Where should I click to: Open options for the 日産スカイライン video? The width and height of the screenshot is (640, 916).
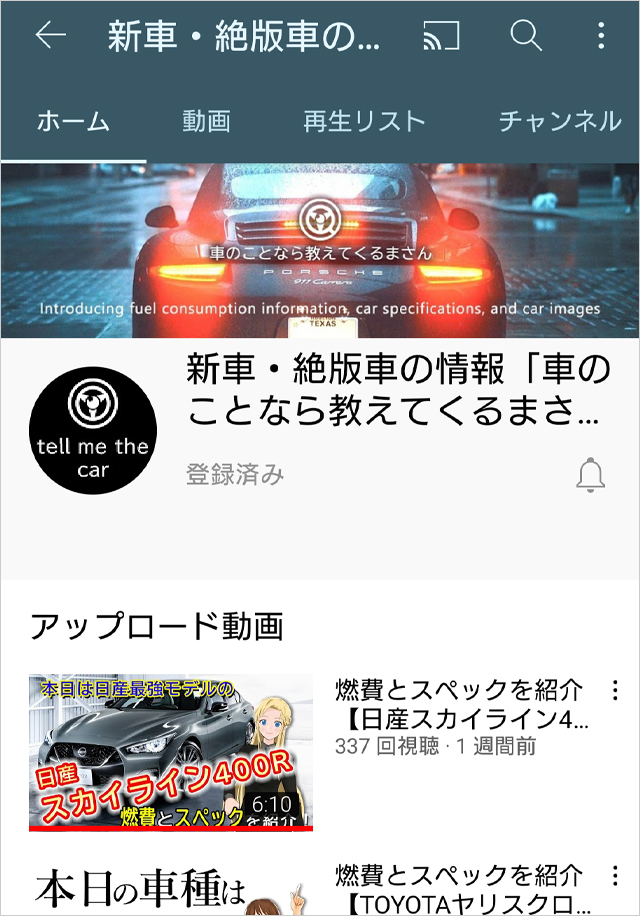tap(615, 691)
